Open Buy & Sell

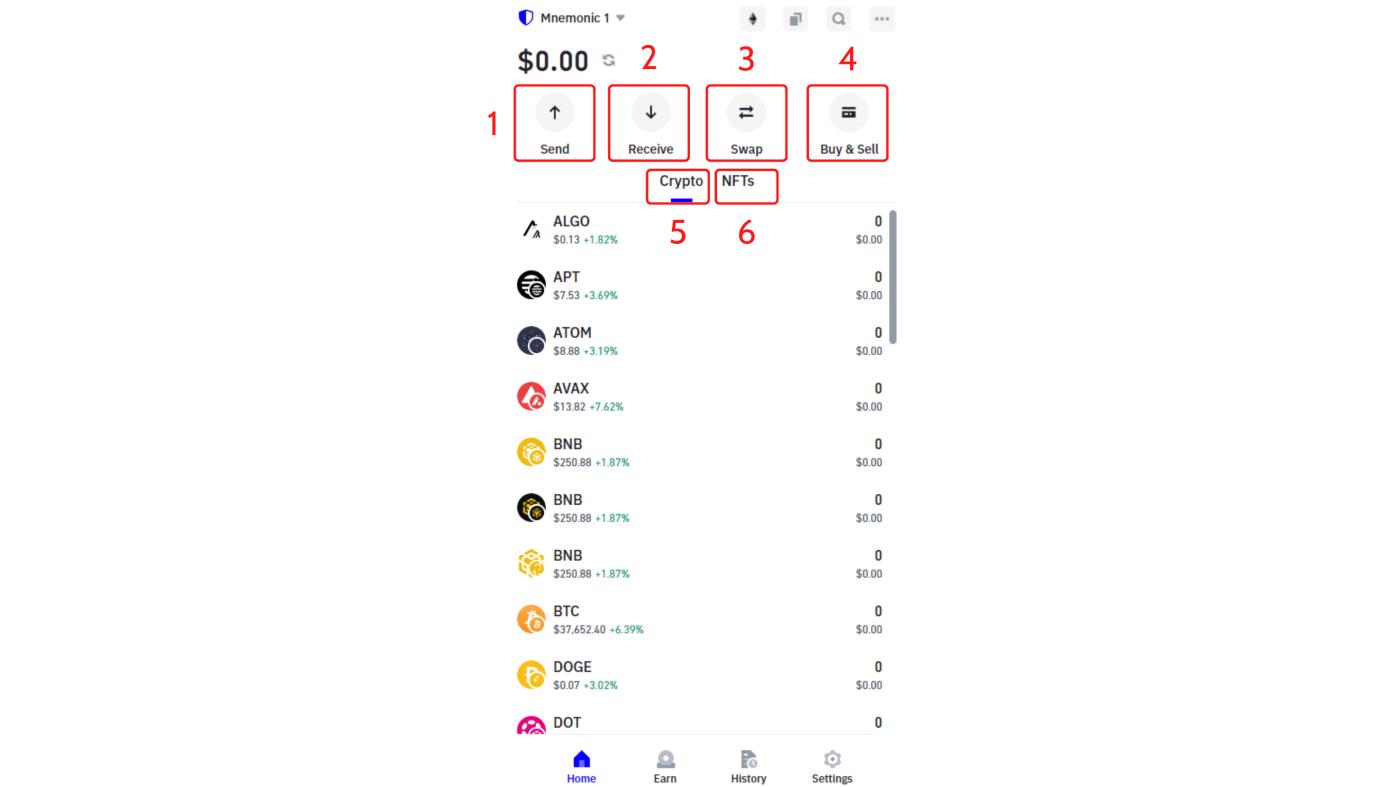click(848, 123)
